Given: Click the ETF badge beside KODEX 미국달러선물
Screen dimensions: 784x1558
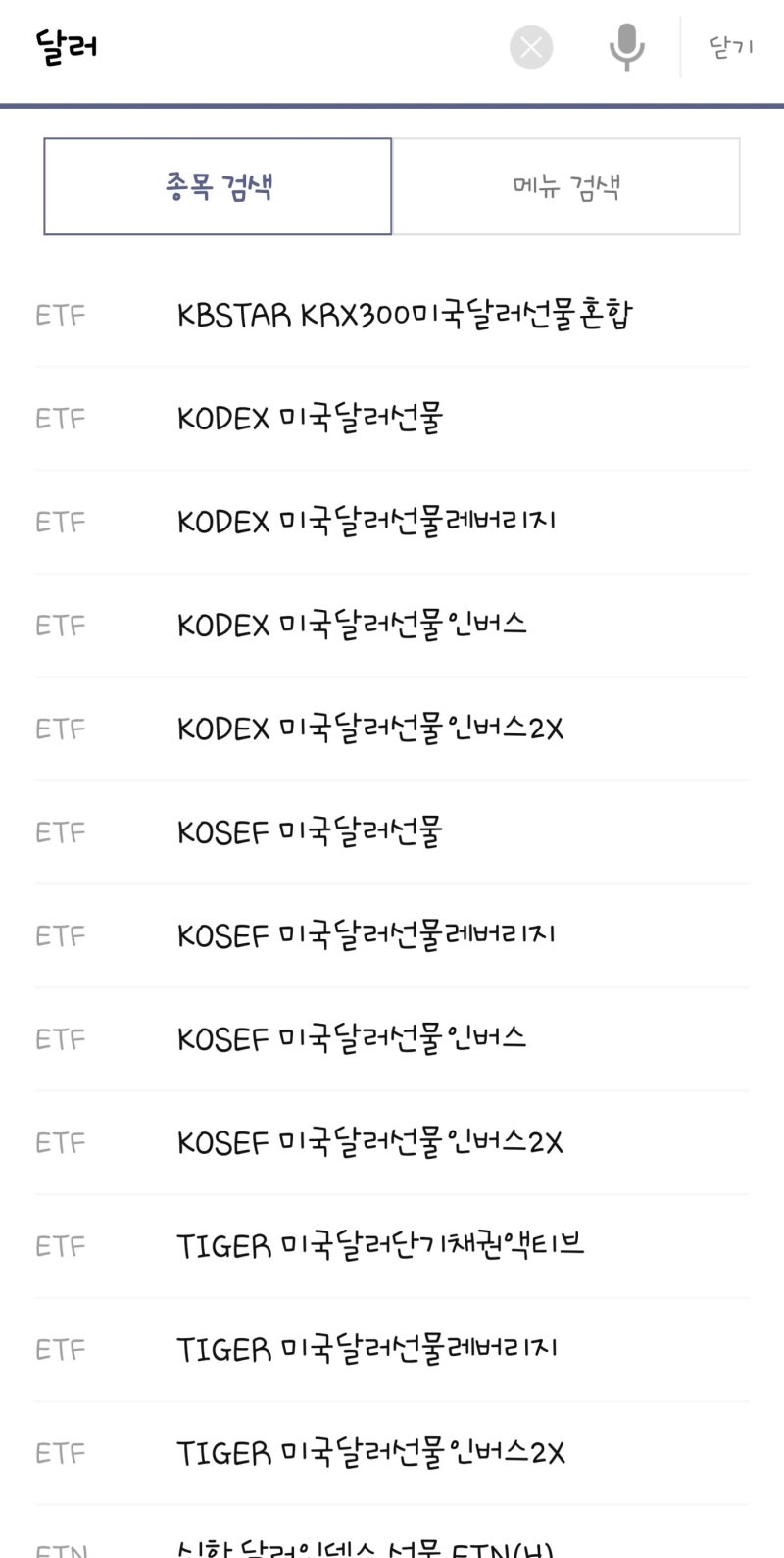Looking at the screenshot, I should click(x=60, y=418).
